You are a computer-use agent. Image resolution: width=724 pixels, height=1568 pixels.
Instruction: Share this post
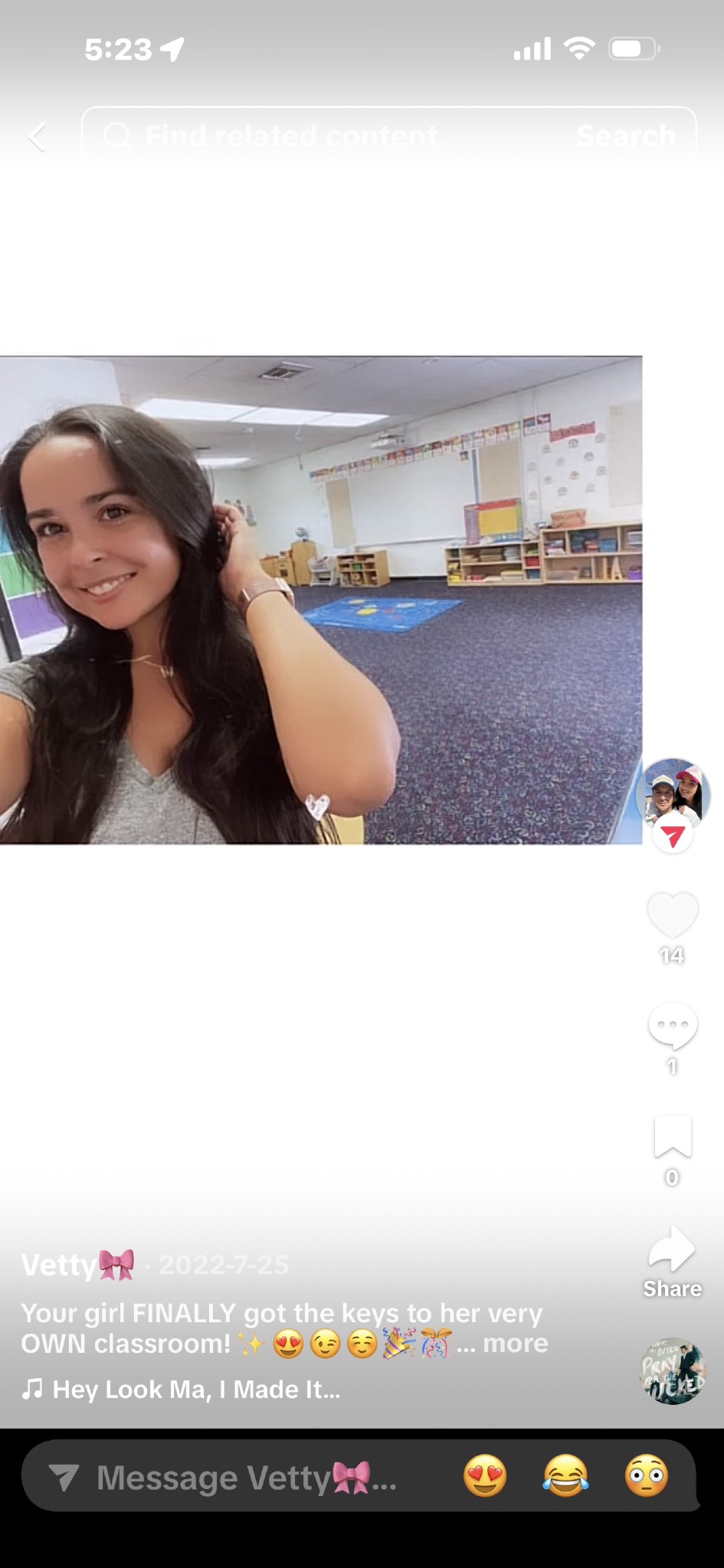[672, 1253]
